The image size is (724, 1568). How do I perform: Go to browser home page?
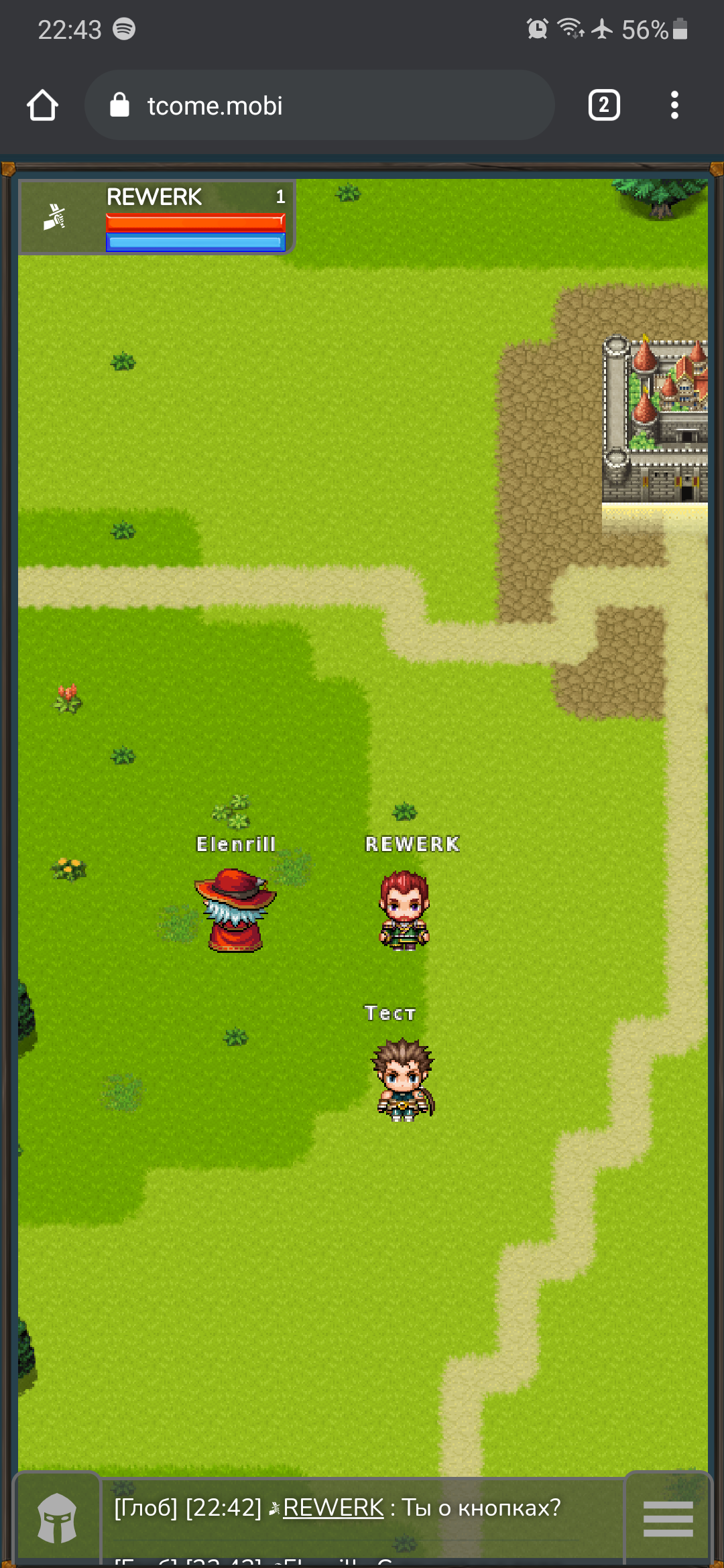click(x=42, y=105)
